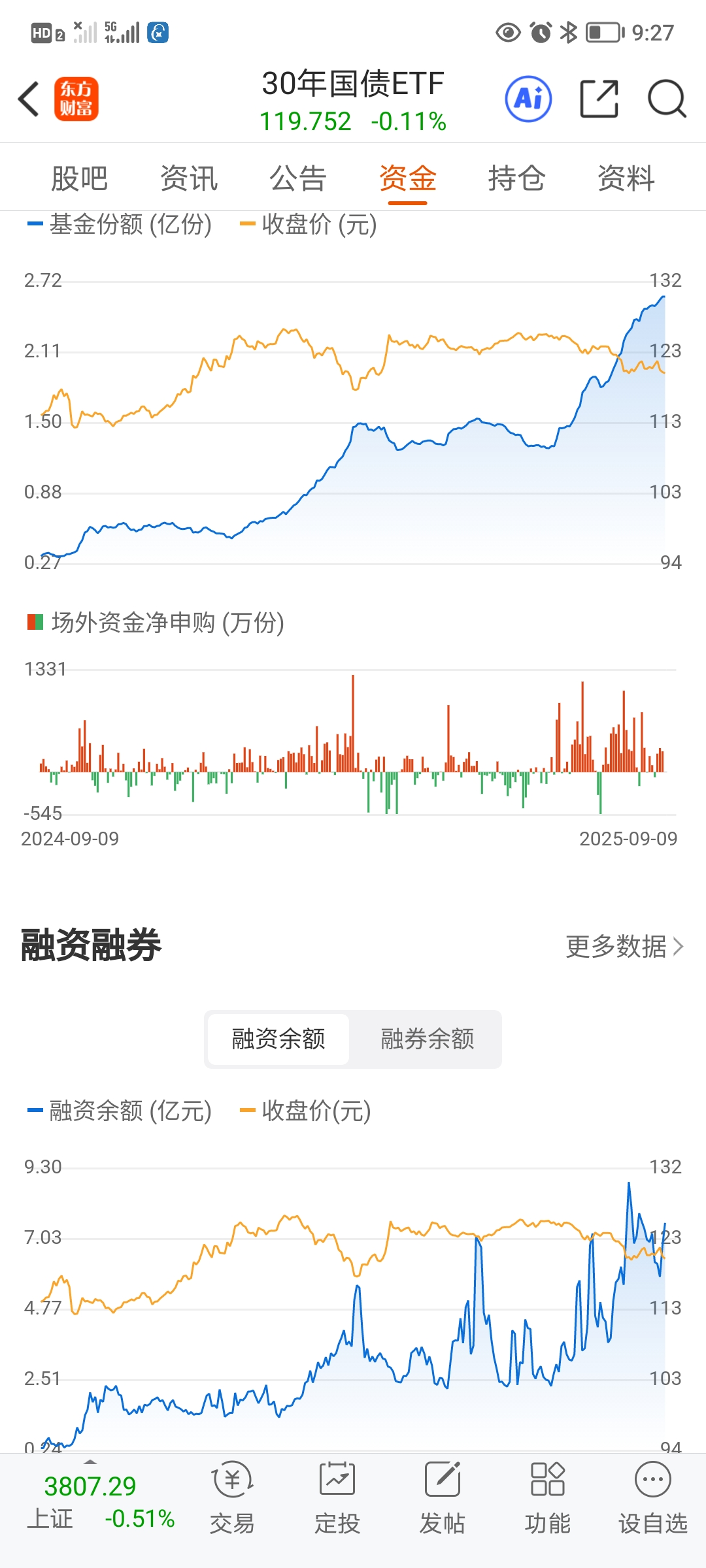Open the 资料 tab

pyautogui.click(x=626, y=178)
